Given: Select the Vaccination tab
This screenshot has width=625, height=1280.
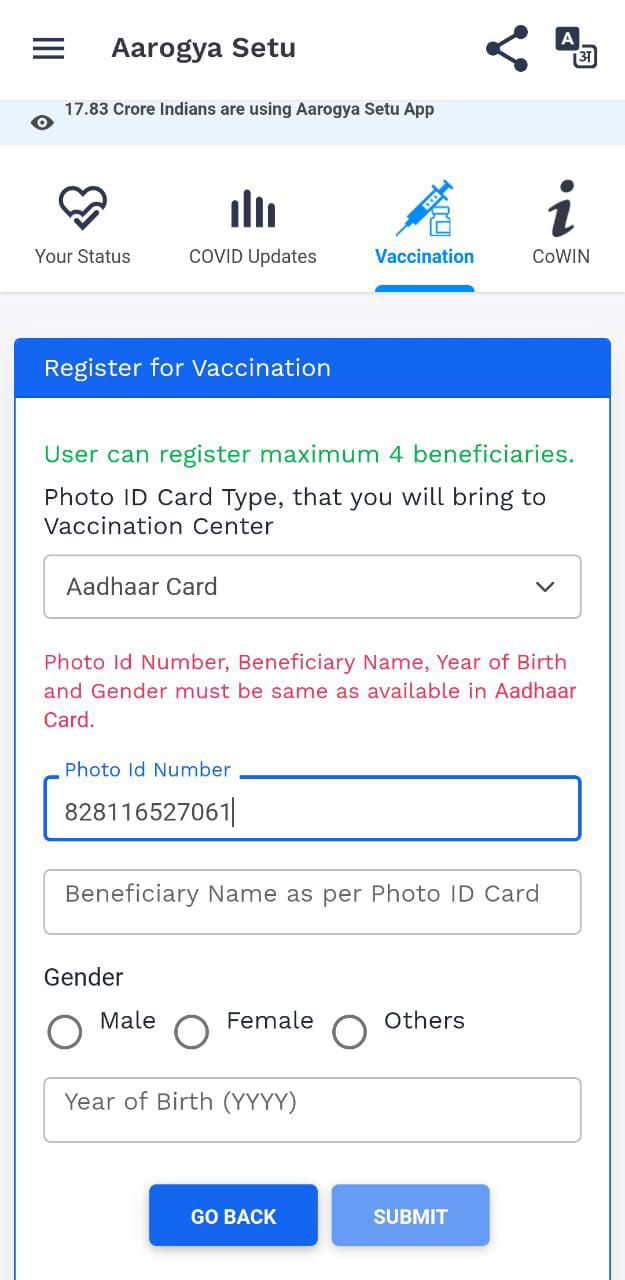Looking at the screenshot, I should tap(424, 225).
